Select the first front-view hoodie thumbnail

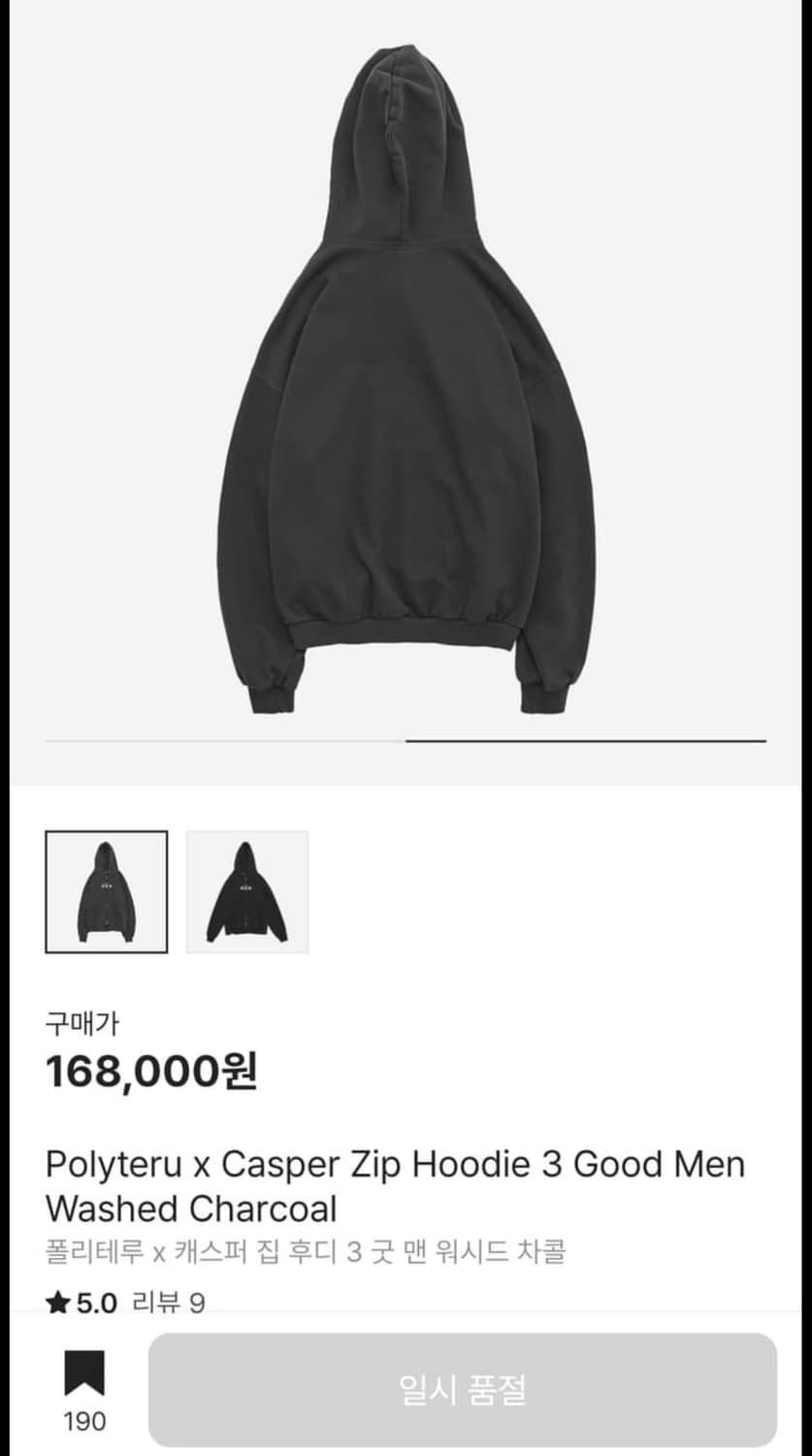107,891
